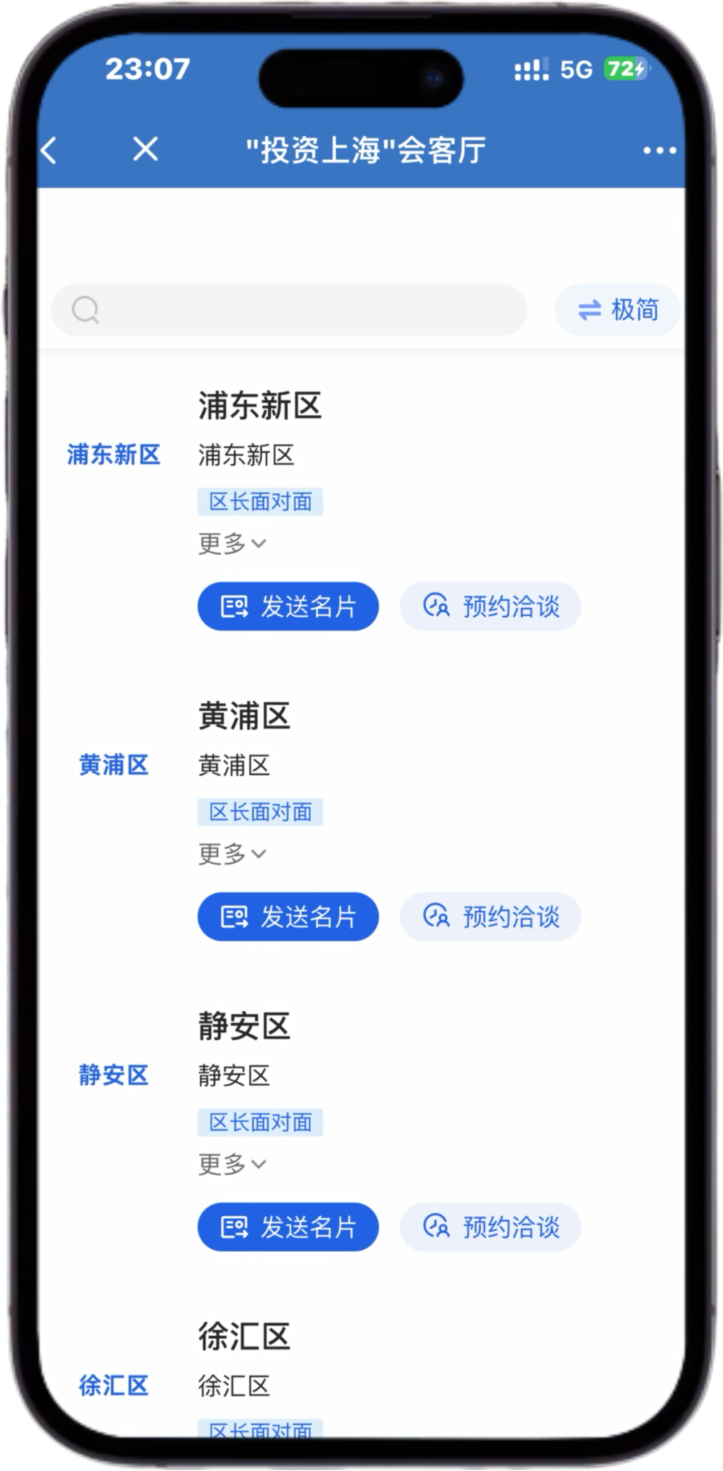Select 徐汇区 in the left sidebar
The height and width of the screenshot is (1471, 723).
pyautogui.click(x=113, y=1386)
